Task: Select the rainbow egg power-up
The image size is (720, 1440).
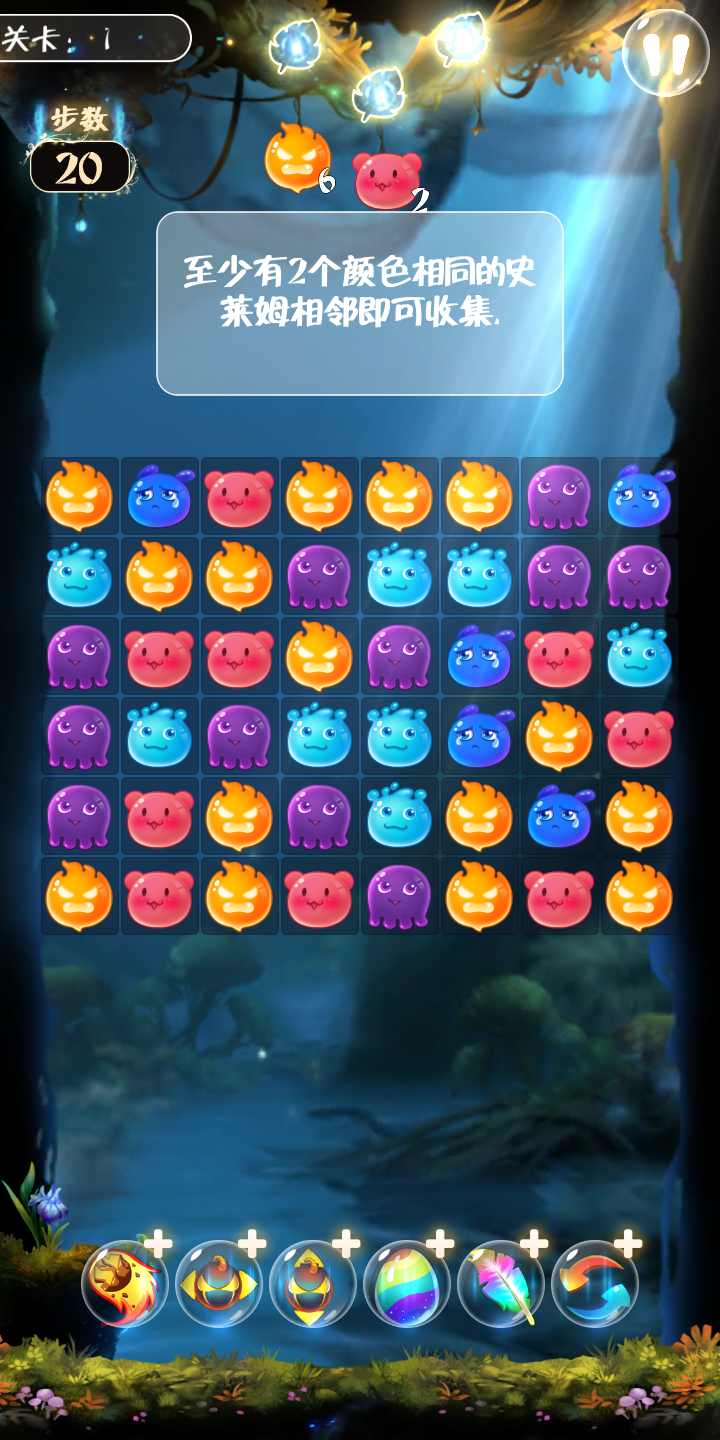Action: 406,1283
